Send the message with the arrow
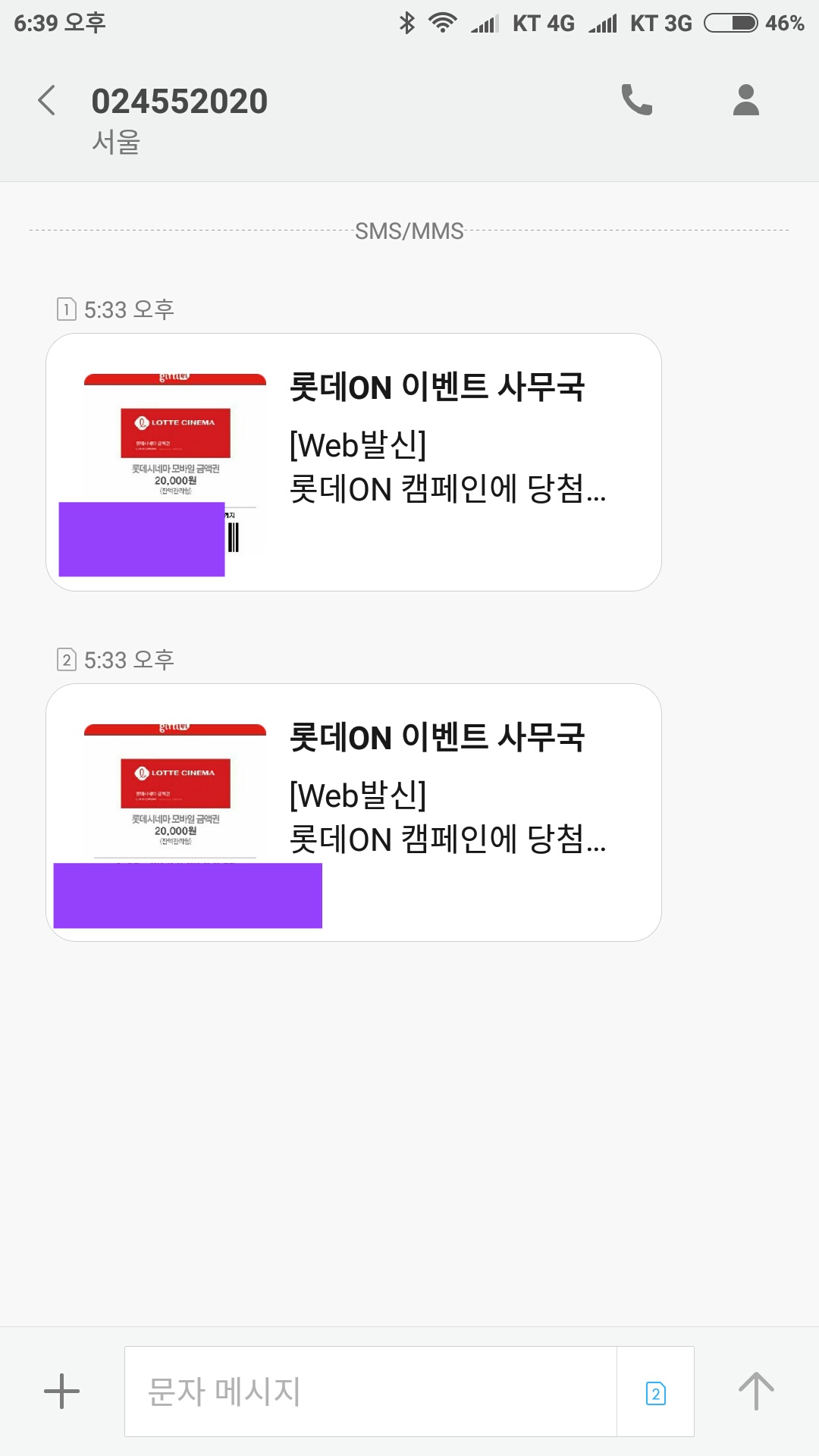The height and width of the screenshot is (1456, 819). coord(756,1392)
